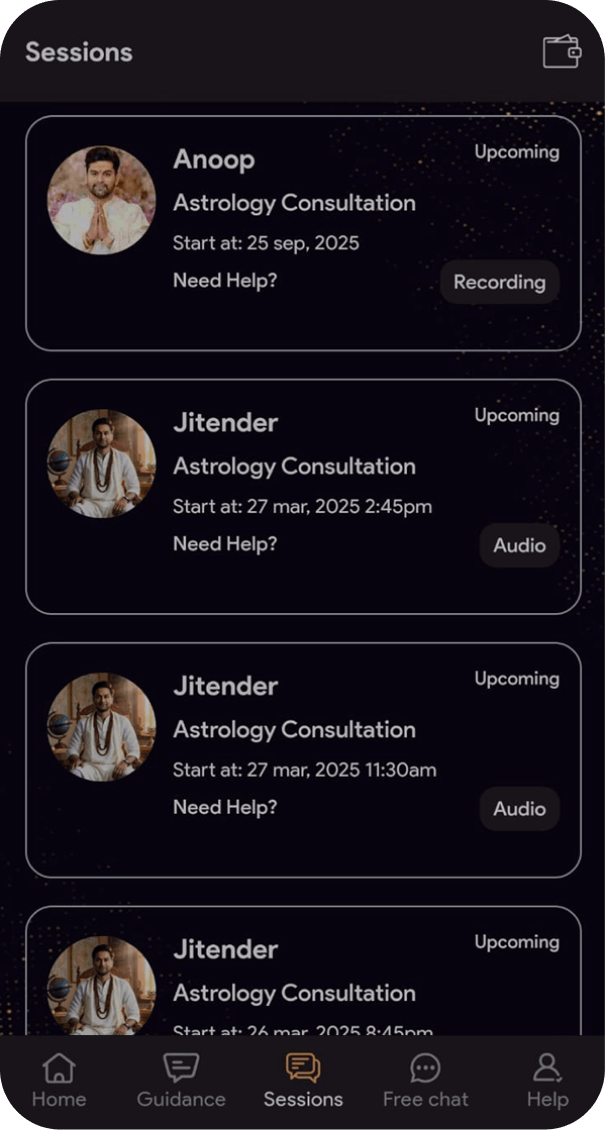Viewport: 605px width, 1130px height.
Task: Tap Audio on Jitender's 11:30am session
Action: [519, 809]
